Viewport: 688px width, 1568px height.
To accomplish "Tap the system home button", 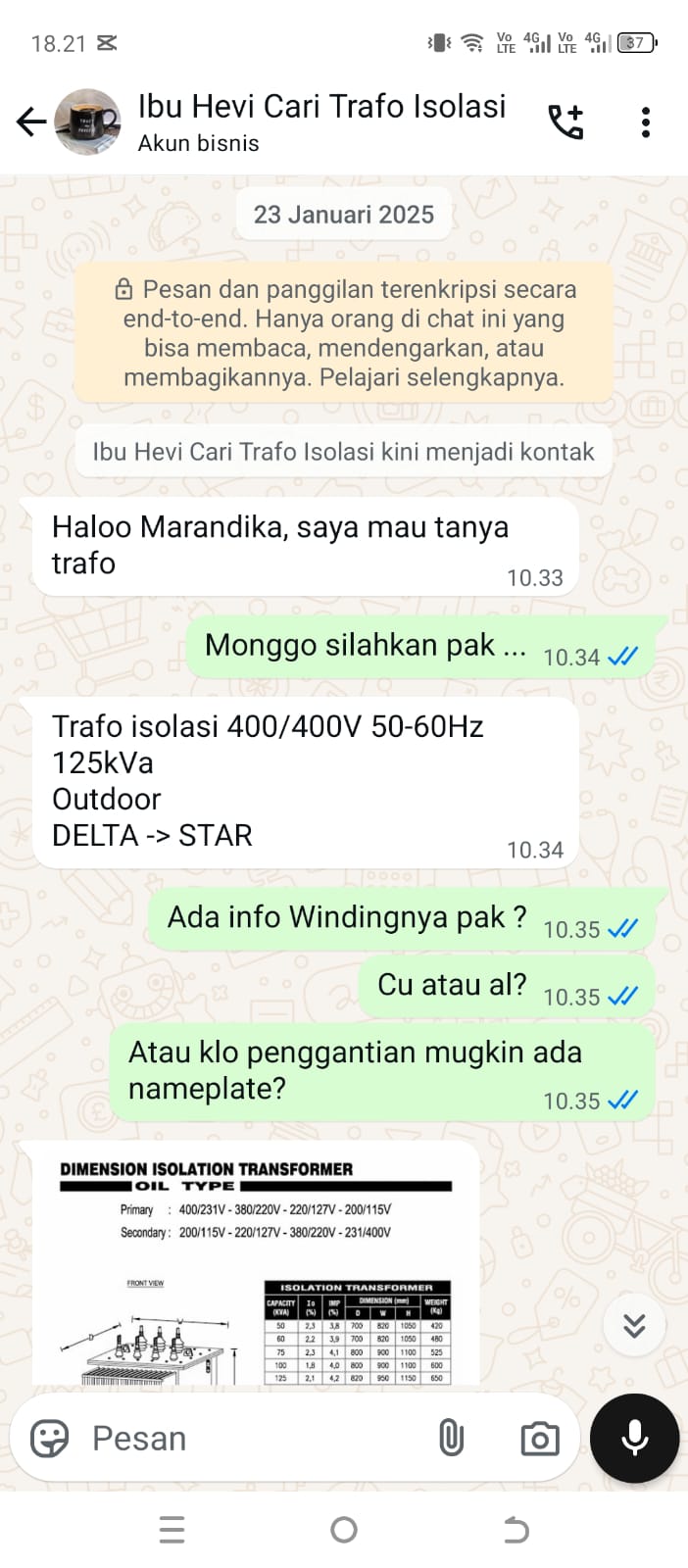I will [x=344, y=1530].
